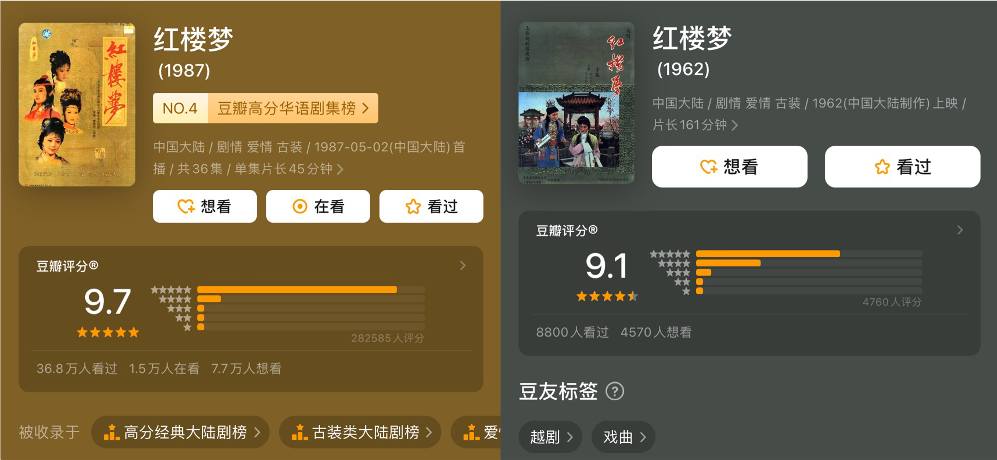Mark 红楼梦 1987 as 在看
This screenshot has height=460, width=997.
[x=318, y=207]
